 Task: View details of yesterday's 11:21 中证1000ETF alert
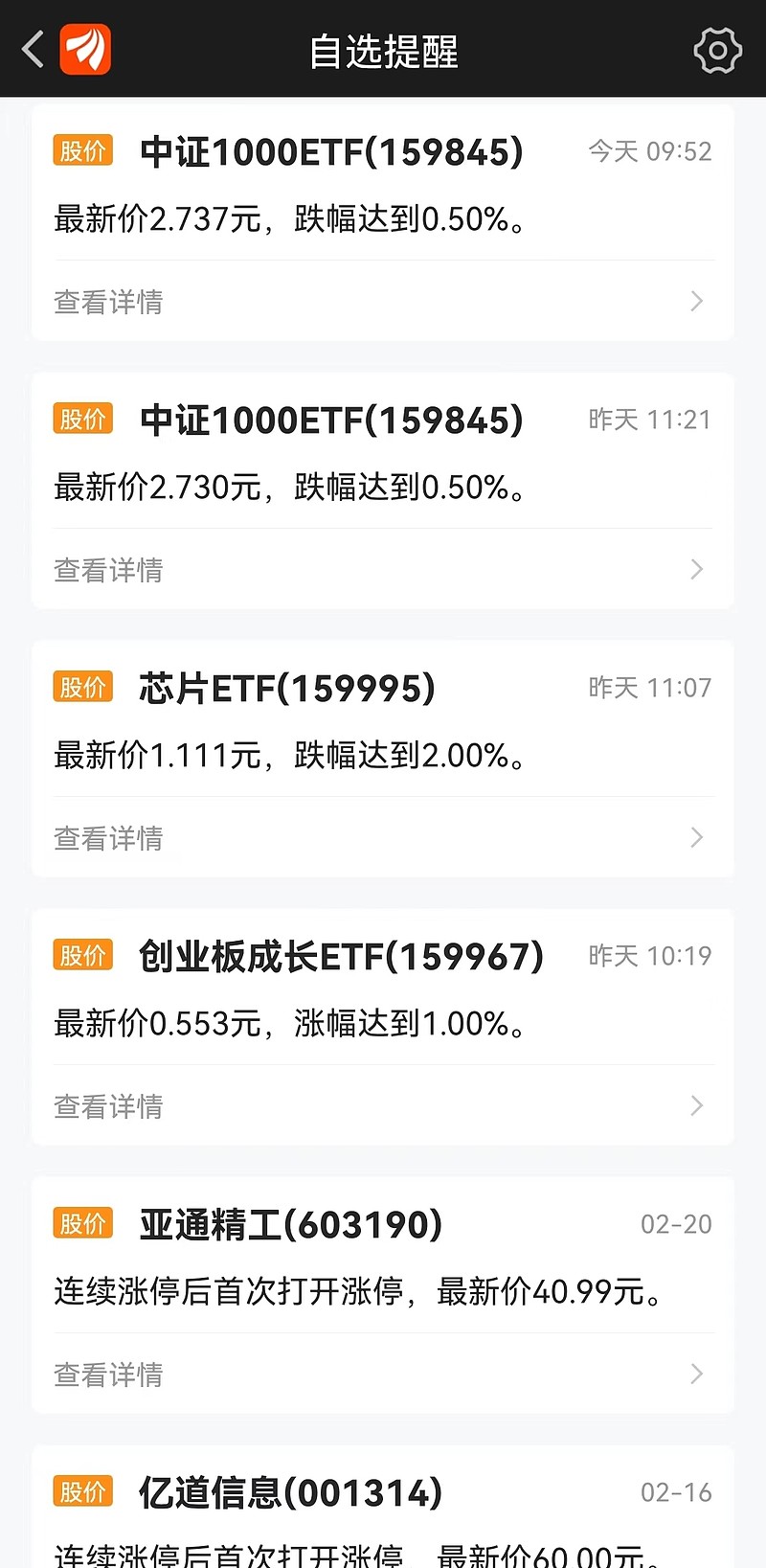point(383,569)
